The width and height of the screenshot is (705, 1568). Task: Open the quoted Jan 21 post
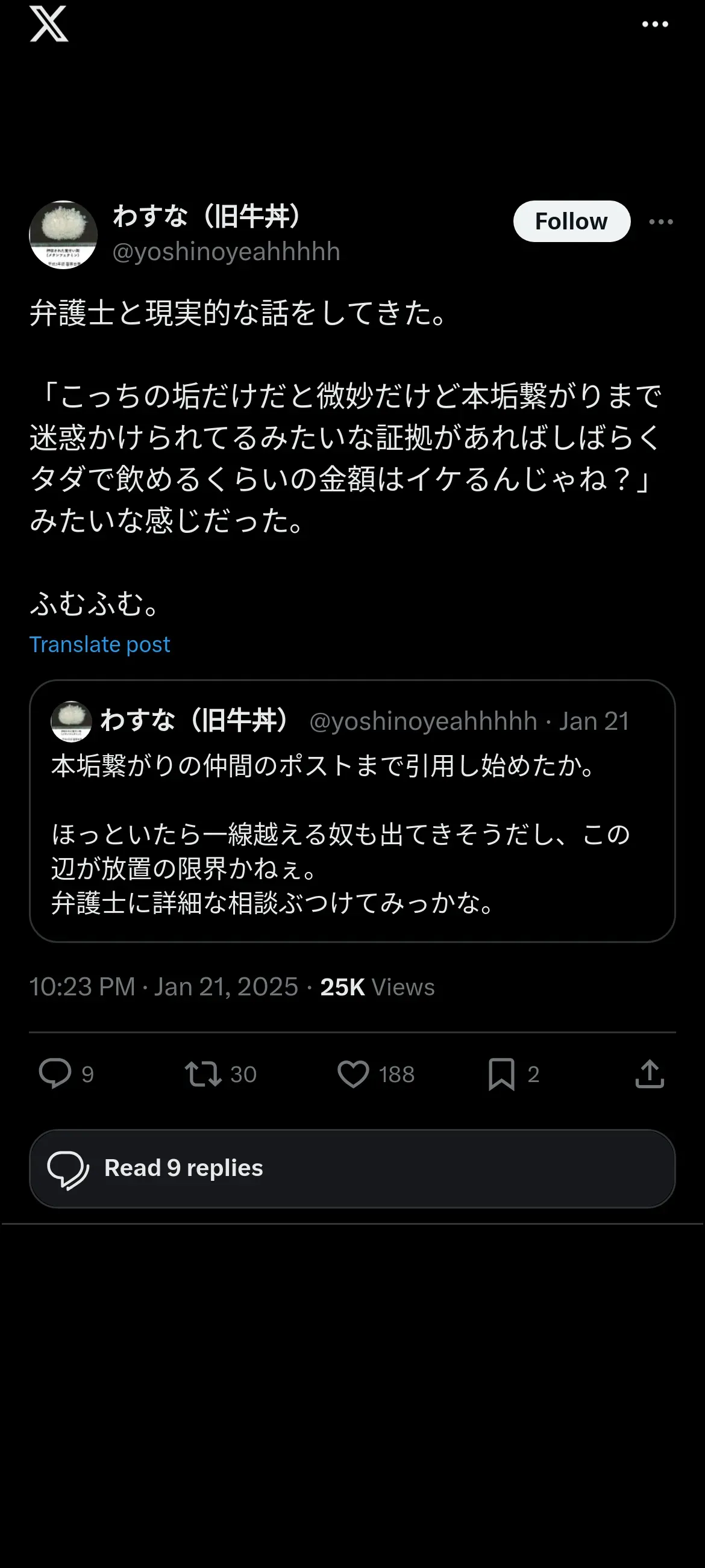(x=352, y=834)
